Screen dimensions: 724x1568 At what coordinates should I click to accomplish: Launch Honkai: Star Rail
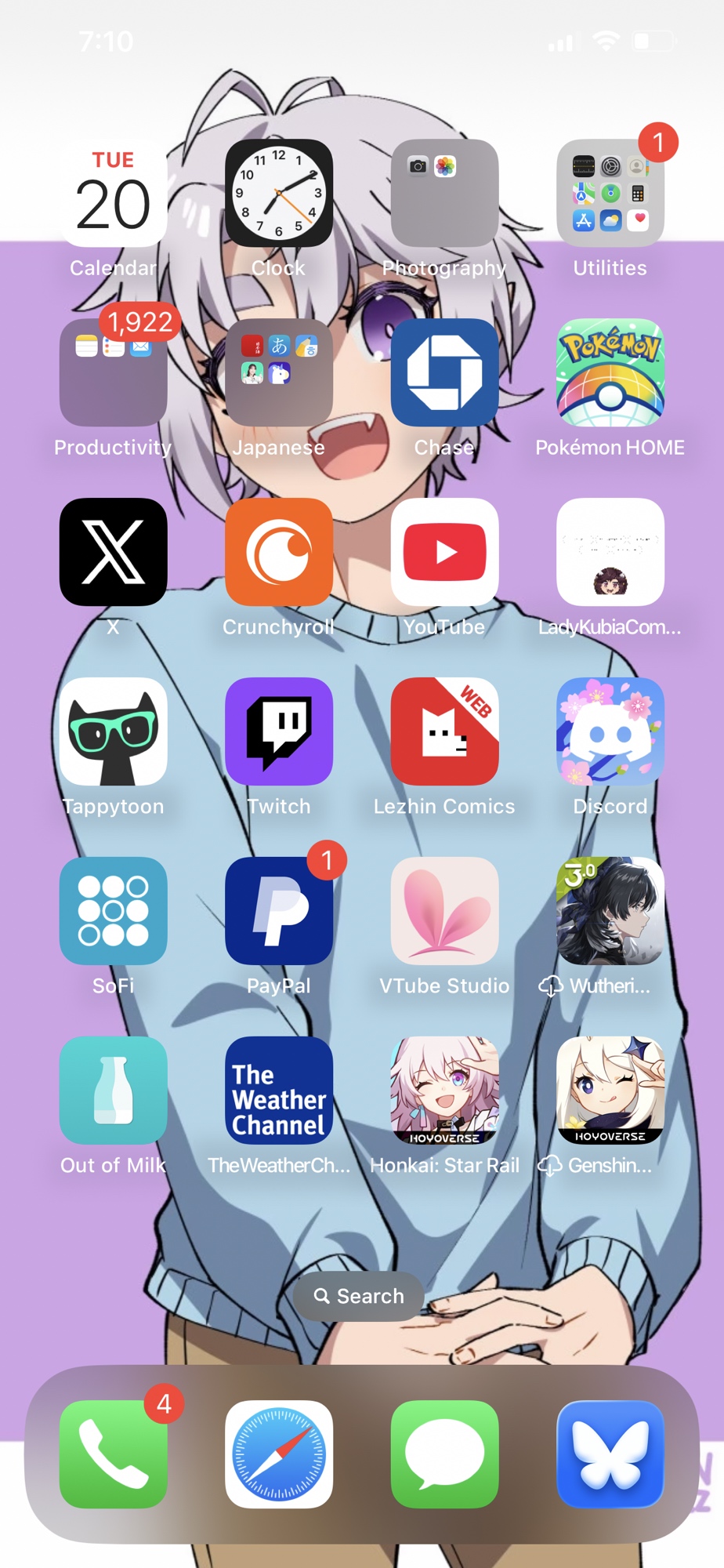click(x=444, y=1091)
